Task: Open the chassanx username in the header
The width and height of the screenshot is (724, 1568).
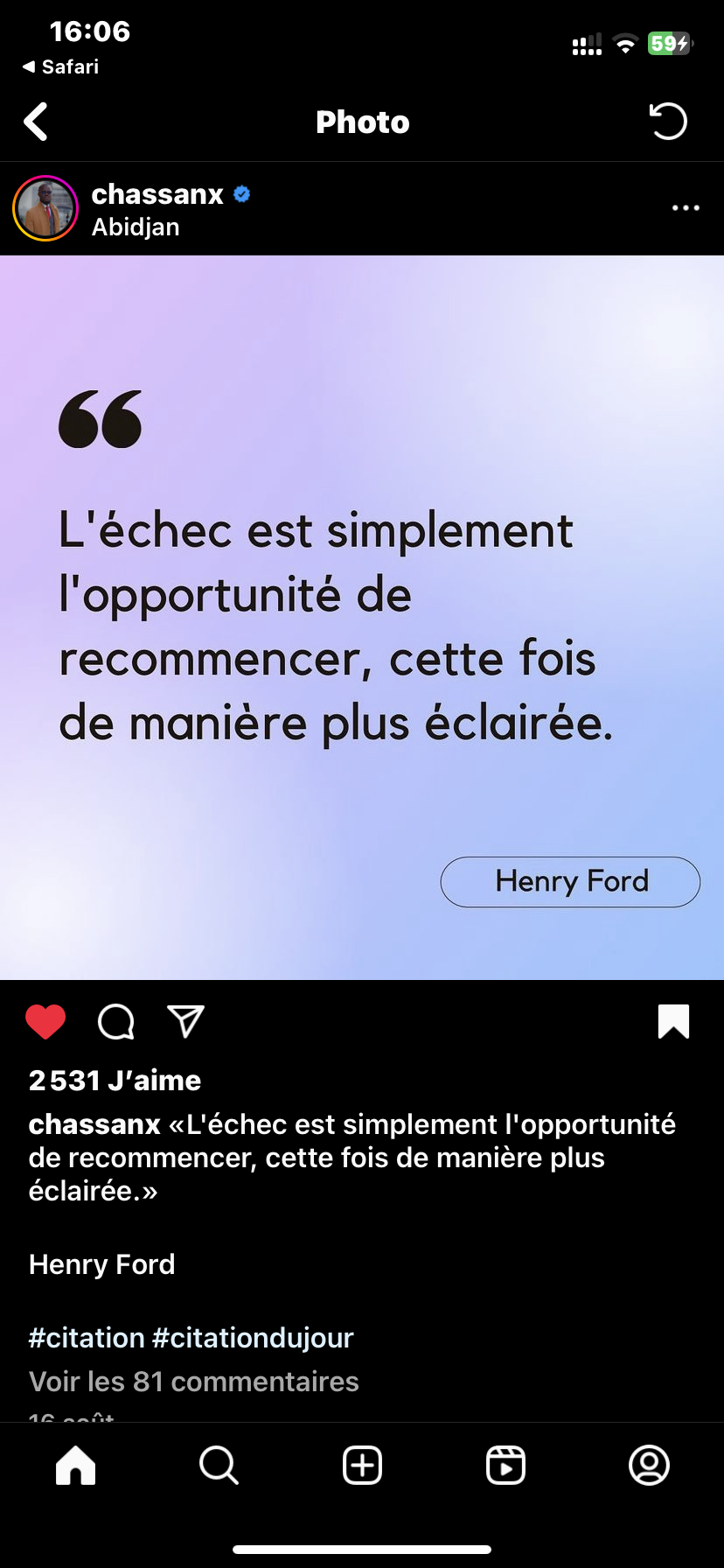Action: click(157, 193)
